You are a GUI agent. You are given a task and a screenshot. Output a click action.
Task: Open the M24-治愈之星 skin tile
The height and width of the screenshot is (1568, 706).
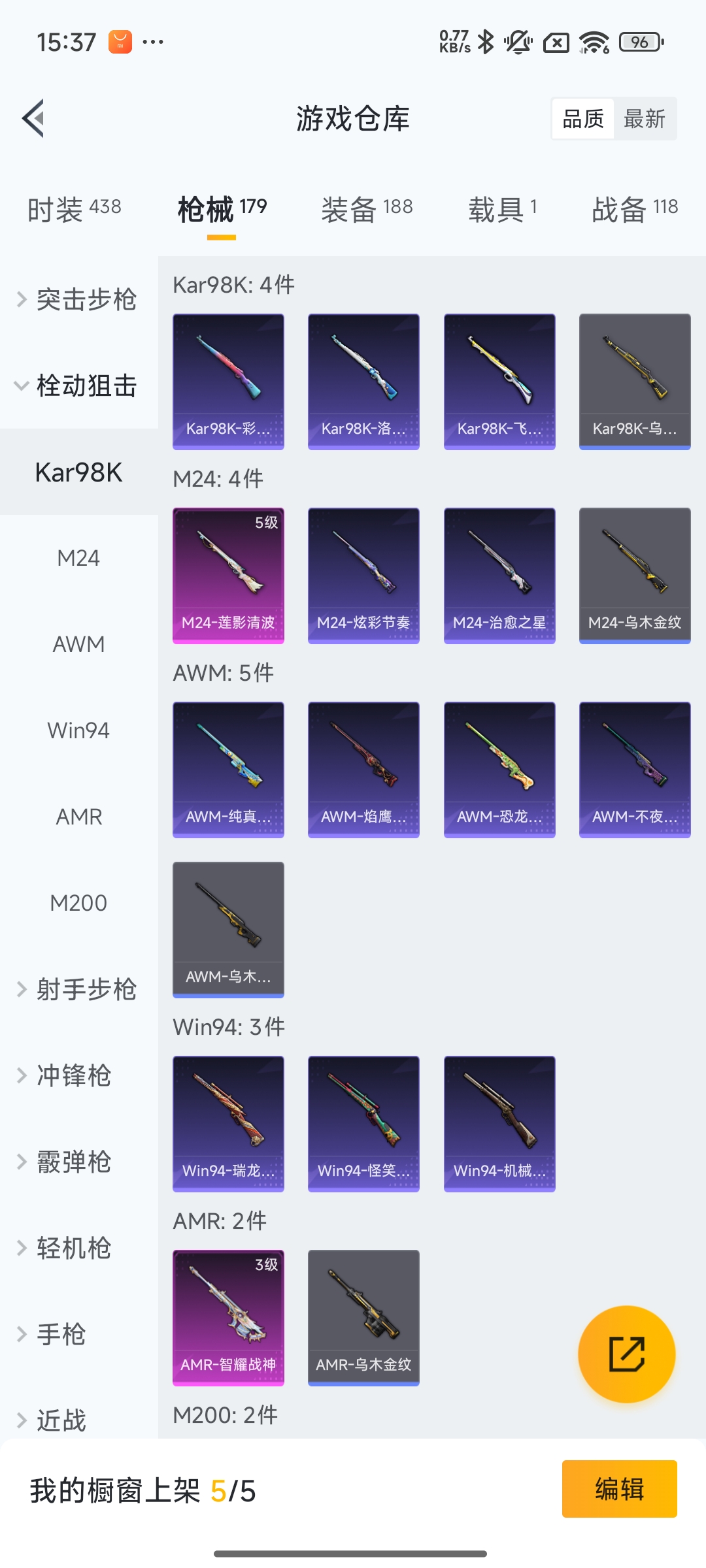tap(499, 575)
